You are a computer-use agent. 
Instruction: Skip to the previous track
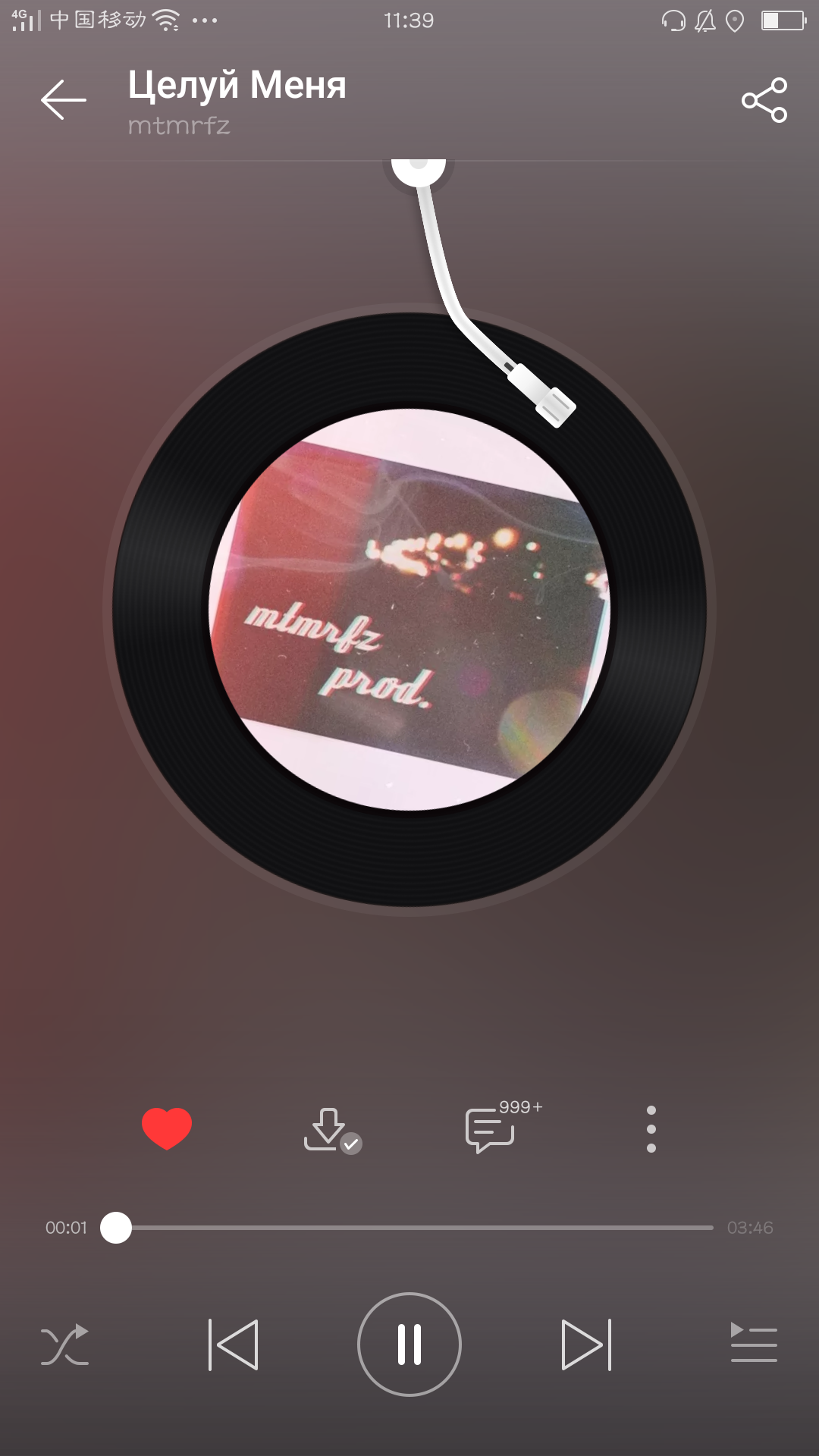[234, 1345]
